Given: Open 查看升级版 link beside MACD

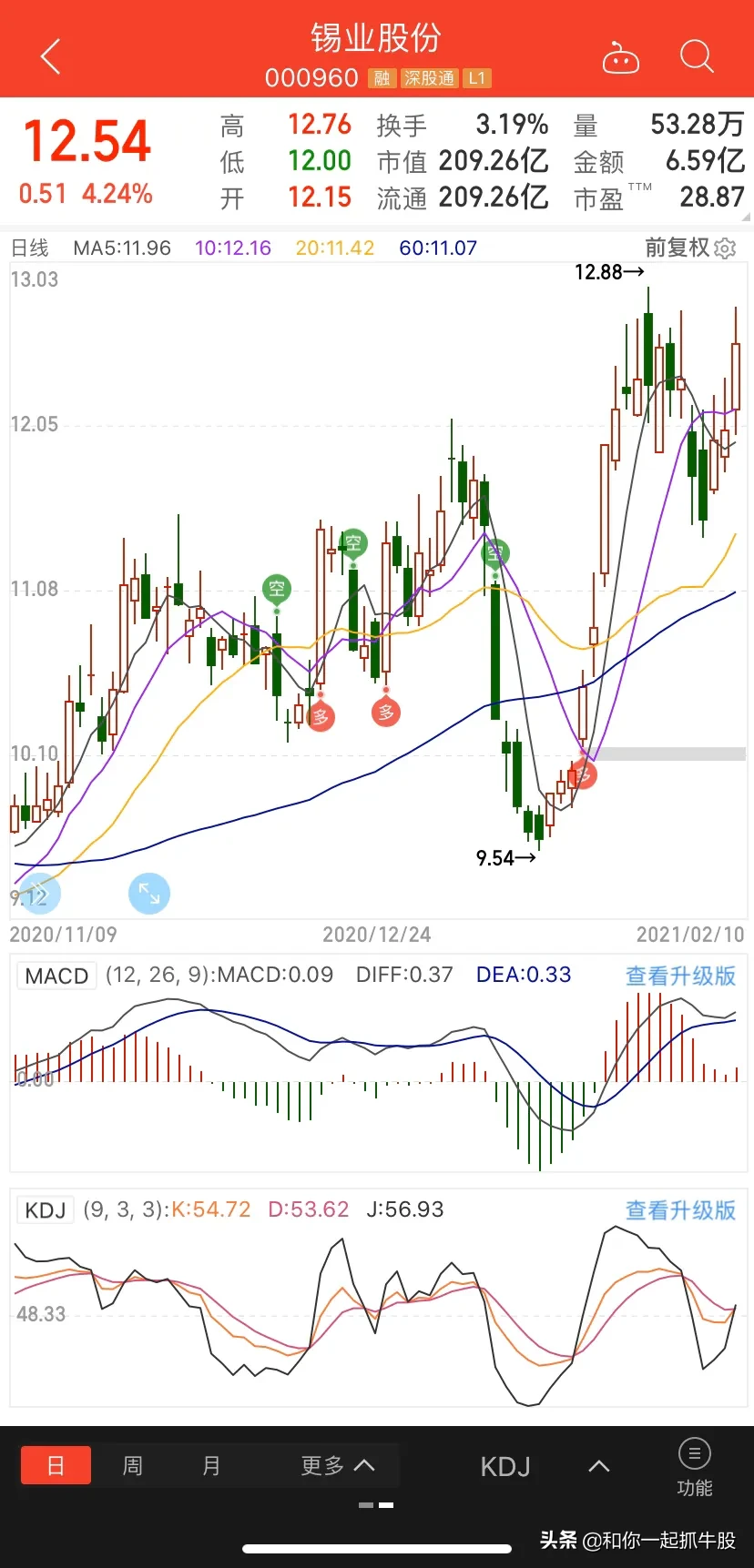Looking at the screenshot, I should coord(680,976).
